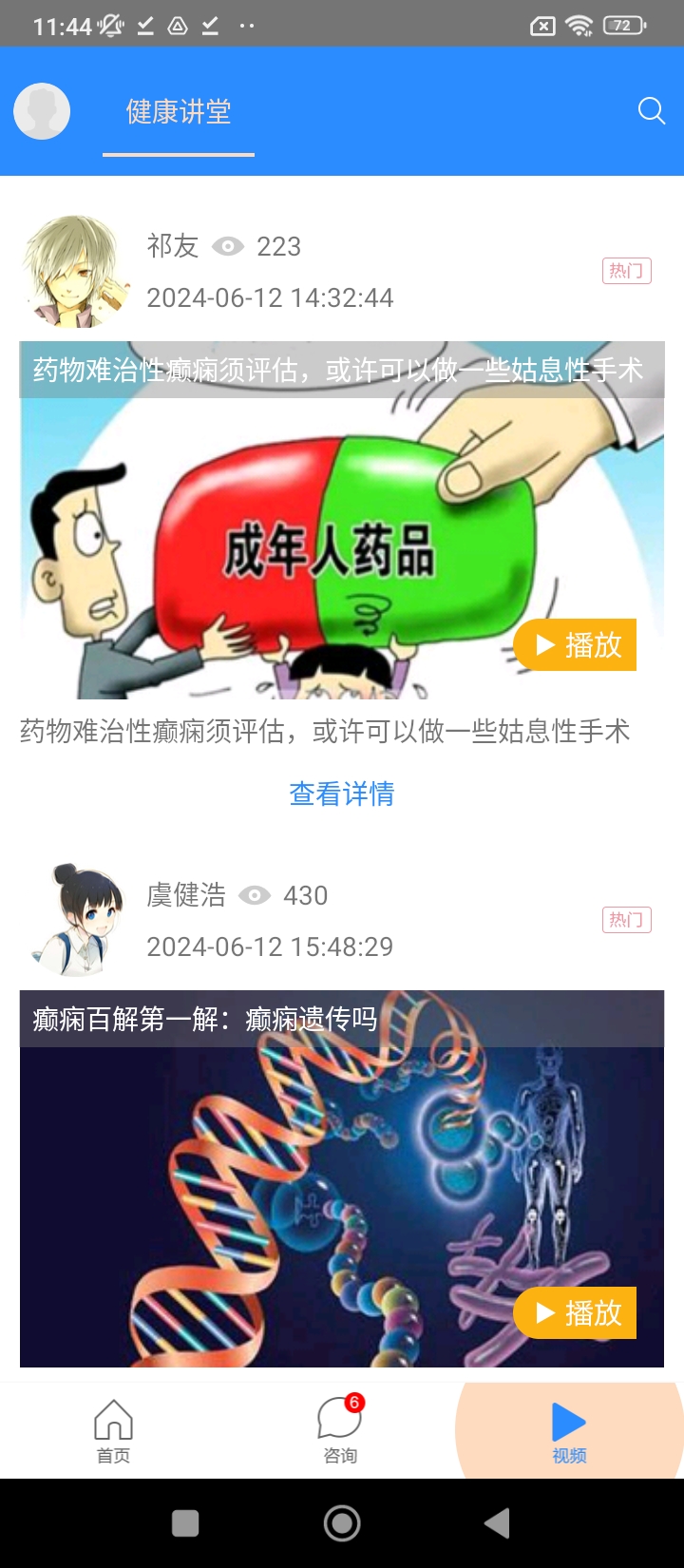The width and height of the screenshot is (684, 1568).
Task: View 祁友's user avatar
Action: (x=76, y=272)
